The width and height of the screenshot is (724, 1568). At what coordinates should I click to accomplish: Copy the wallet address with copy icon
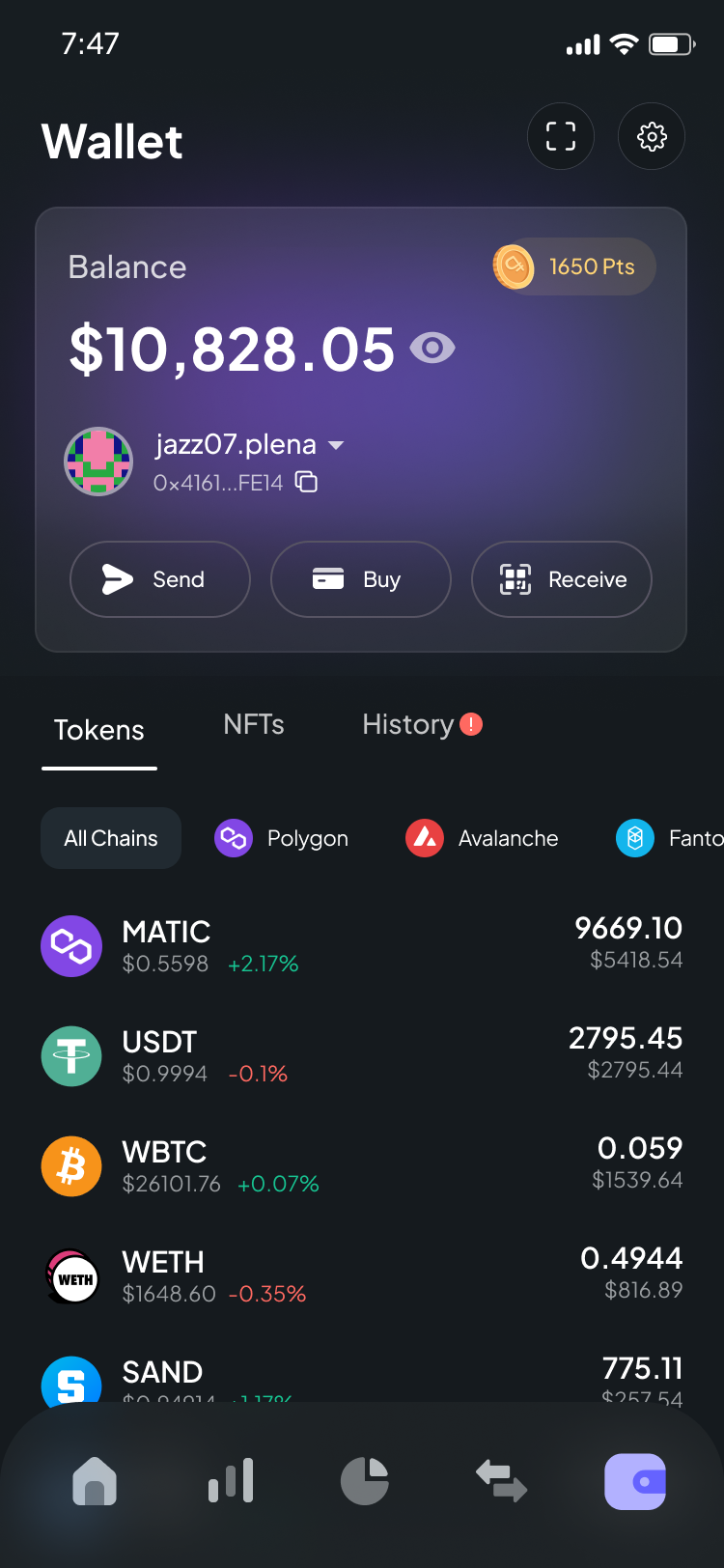[306, 482]
